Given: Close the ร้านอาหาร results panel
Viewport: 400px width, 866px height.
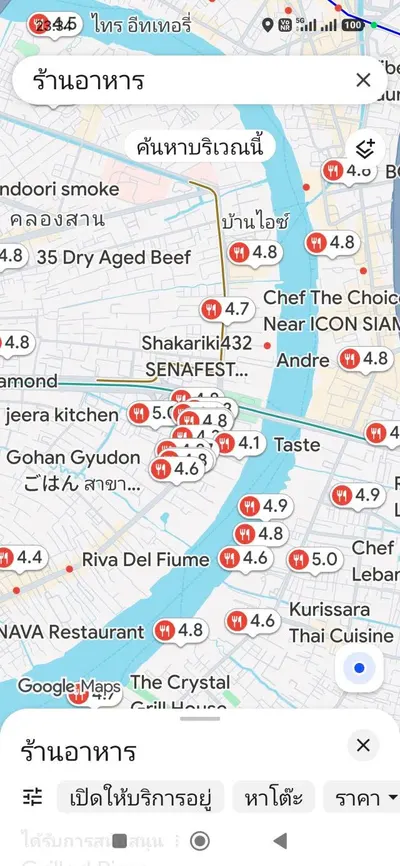Looking at the screenshot, I should 363,746.
